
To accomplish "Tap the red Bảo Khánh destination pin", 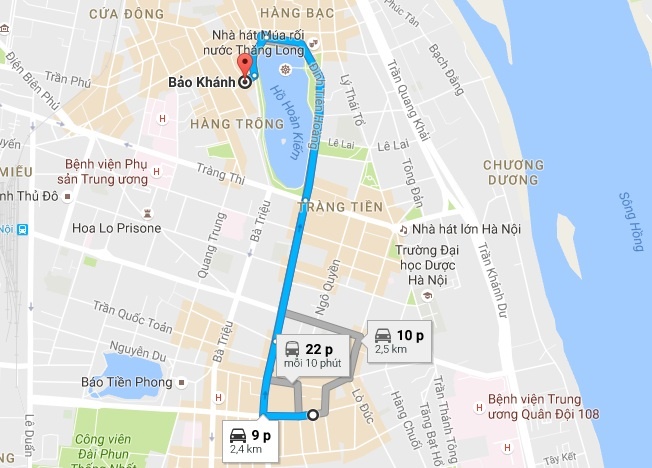I will click(x=242, y=68).
